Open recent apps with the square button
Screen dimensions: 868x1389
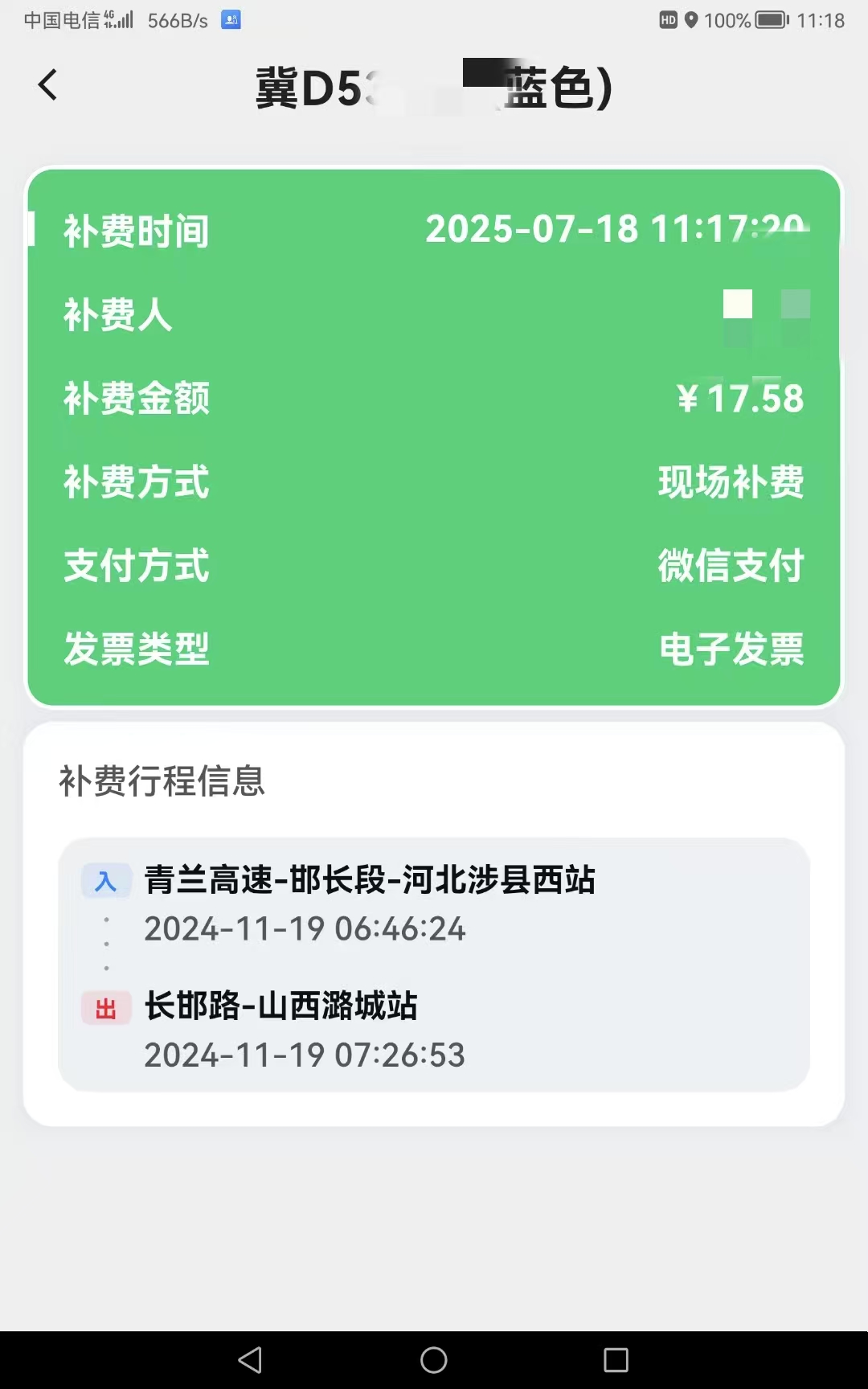point(616,1360)
